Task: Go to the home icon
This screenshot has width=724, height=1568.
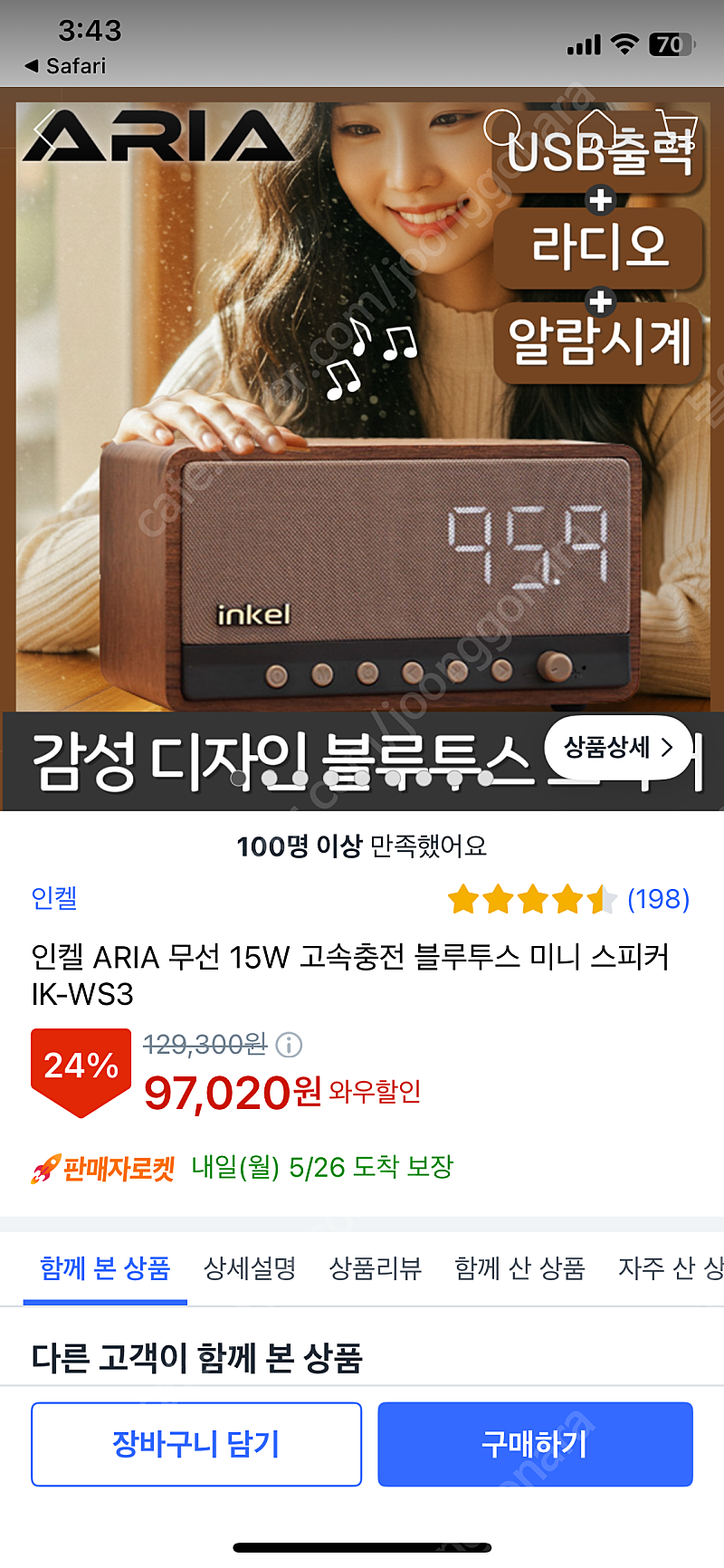Action: (596, 128)
